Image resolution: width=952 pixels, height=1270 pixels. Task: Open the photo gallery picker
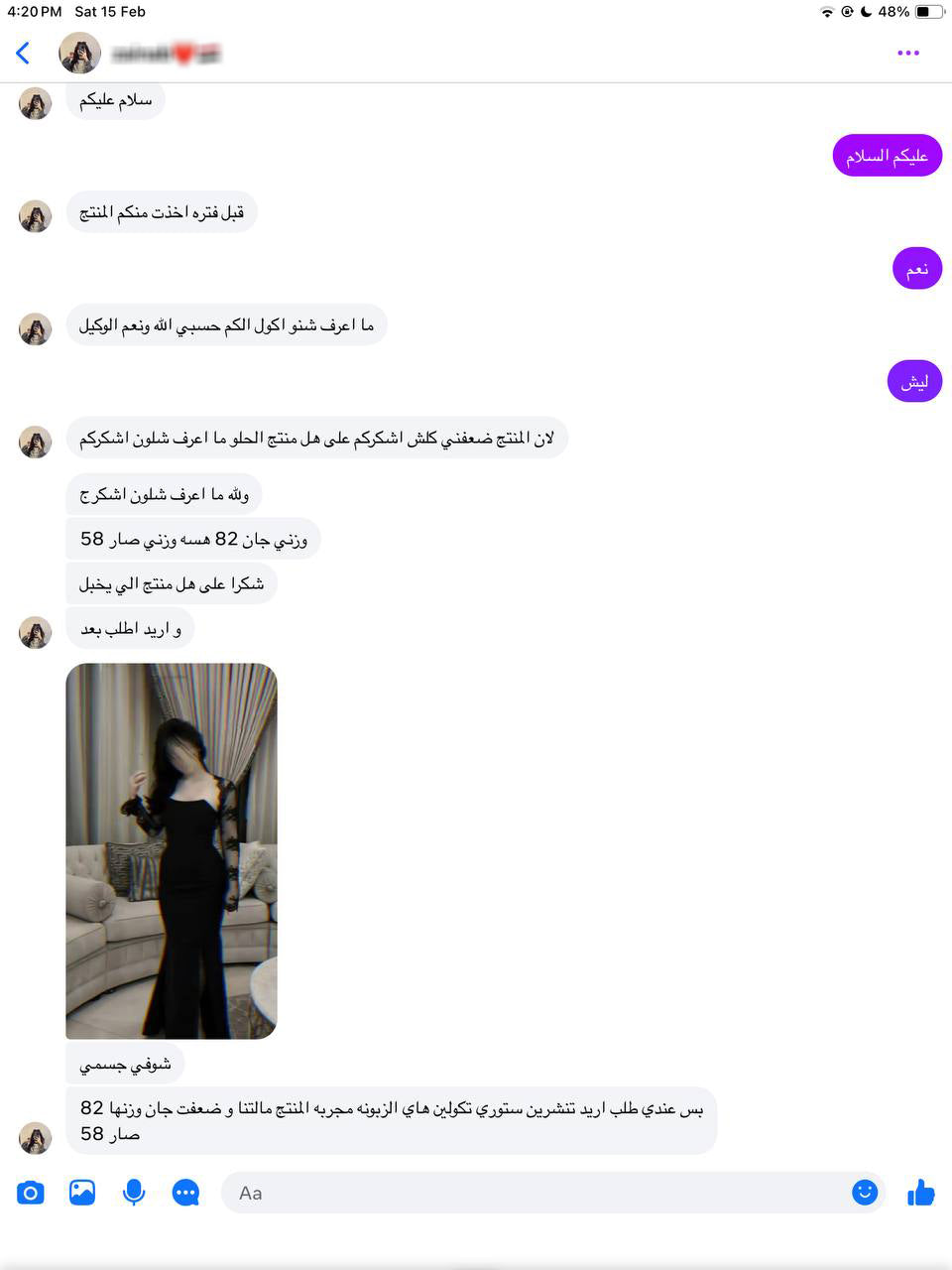82,1193
